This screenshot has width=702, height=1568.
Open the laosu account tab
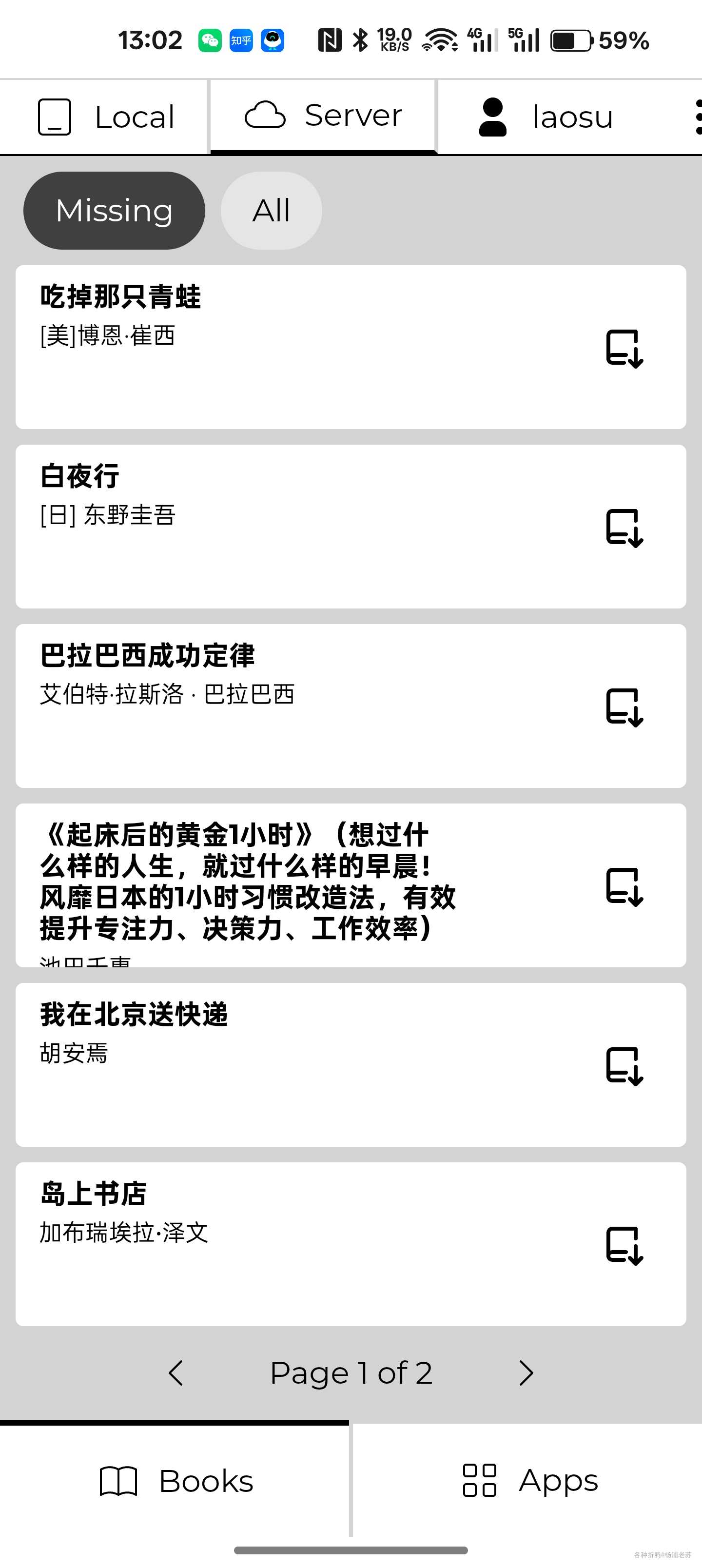click(546, 117)
